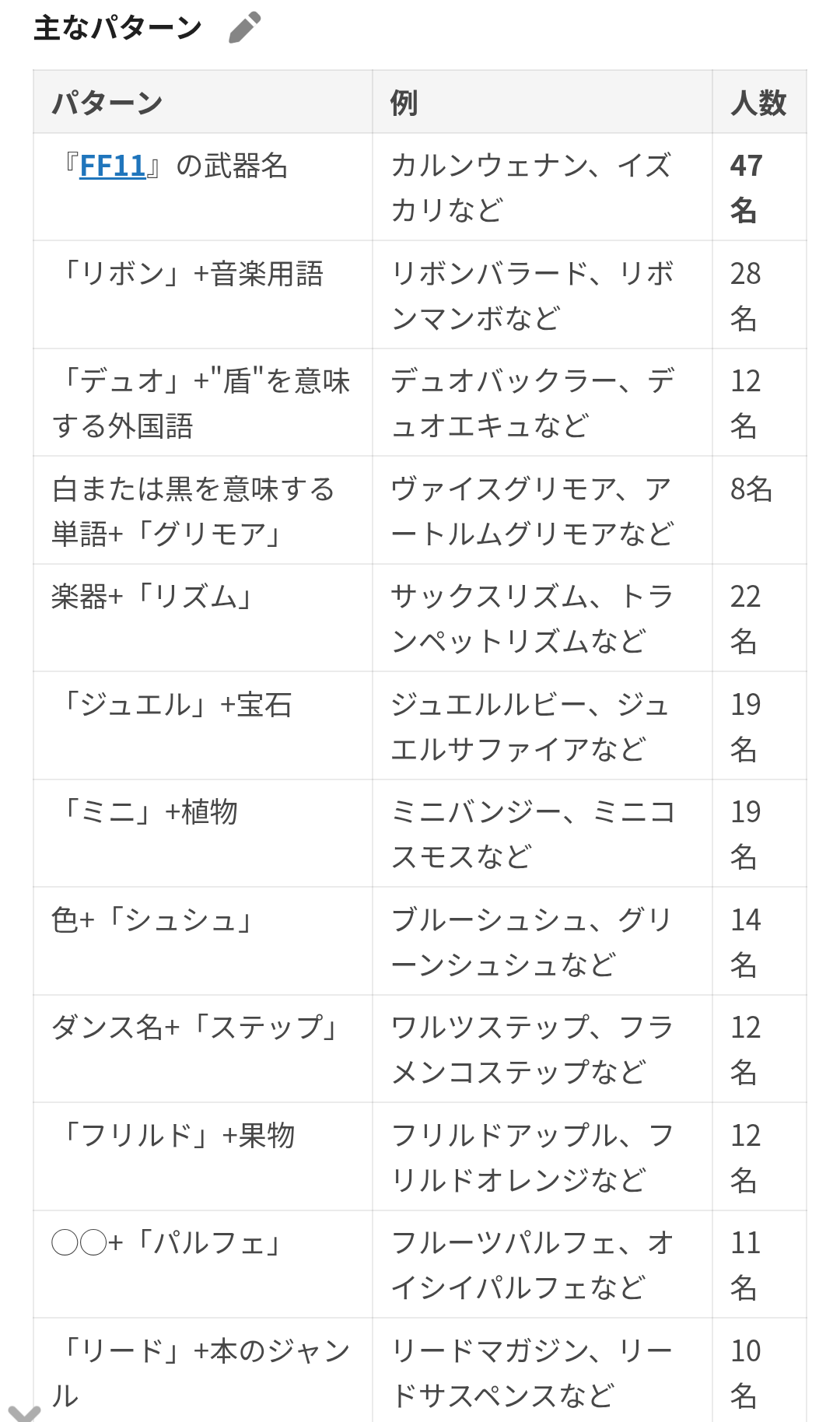
Task: Tap the pencil edit icon beside 主なパターン
Action: coord(245,28)
